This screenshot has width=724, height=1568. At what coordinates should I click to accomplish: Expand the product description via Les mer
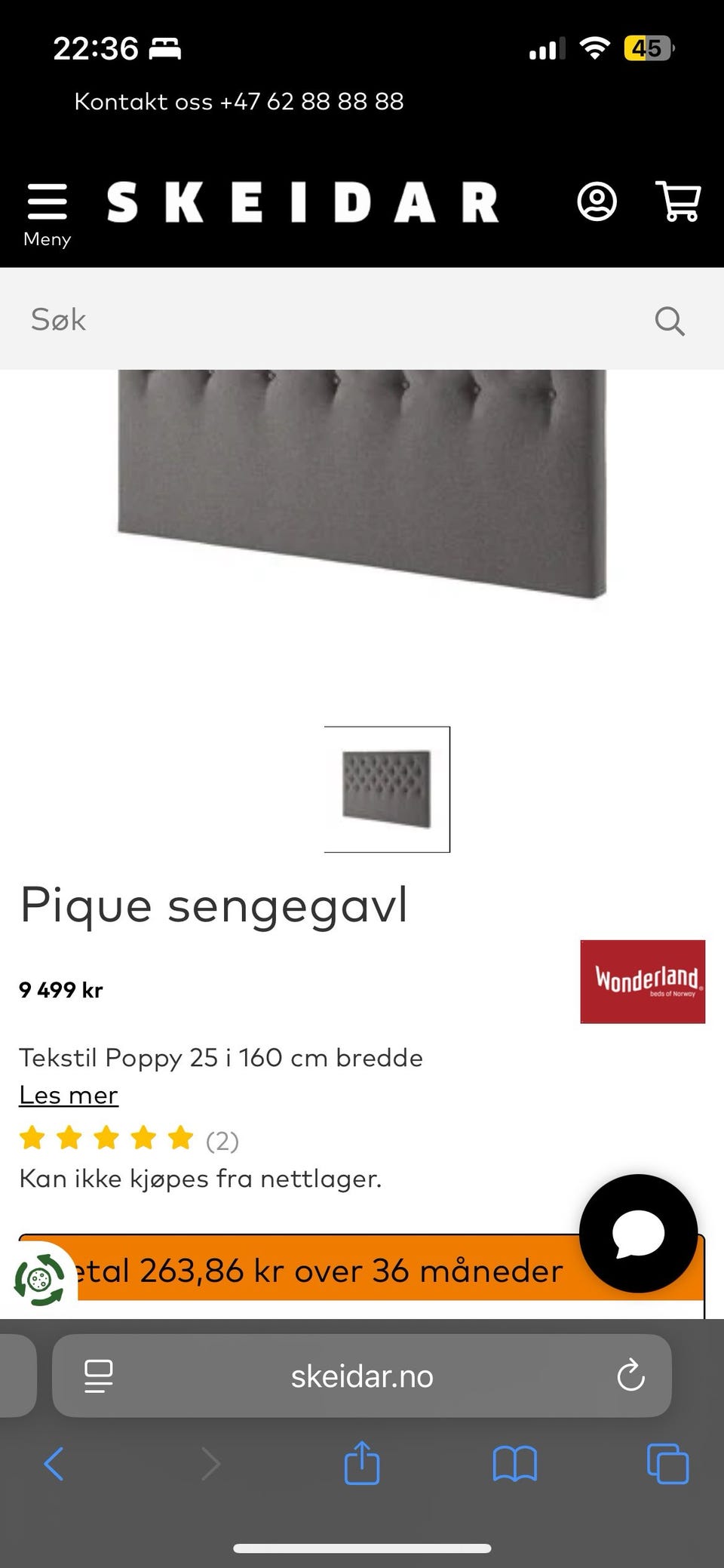click(x=68, y=1095)
